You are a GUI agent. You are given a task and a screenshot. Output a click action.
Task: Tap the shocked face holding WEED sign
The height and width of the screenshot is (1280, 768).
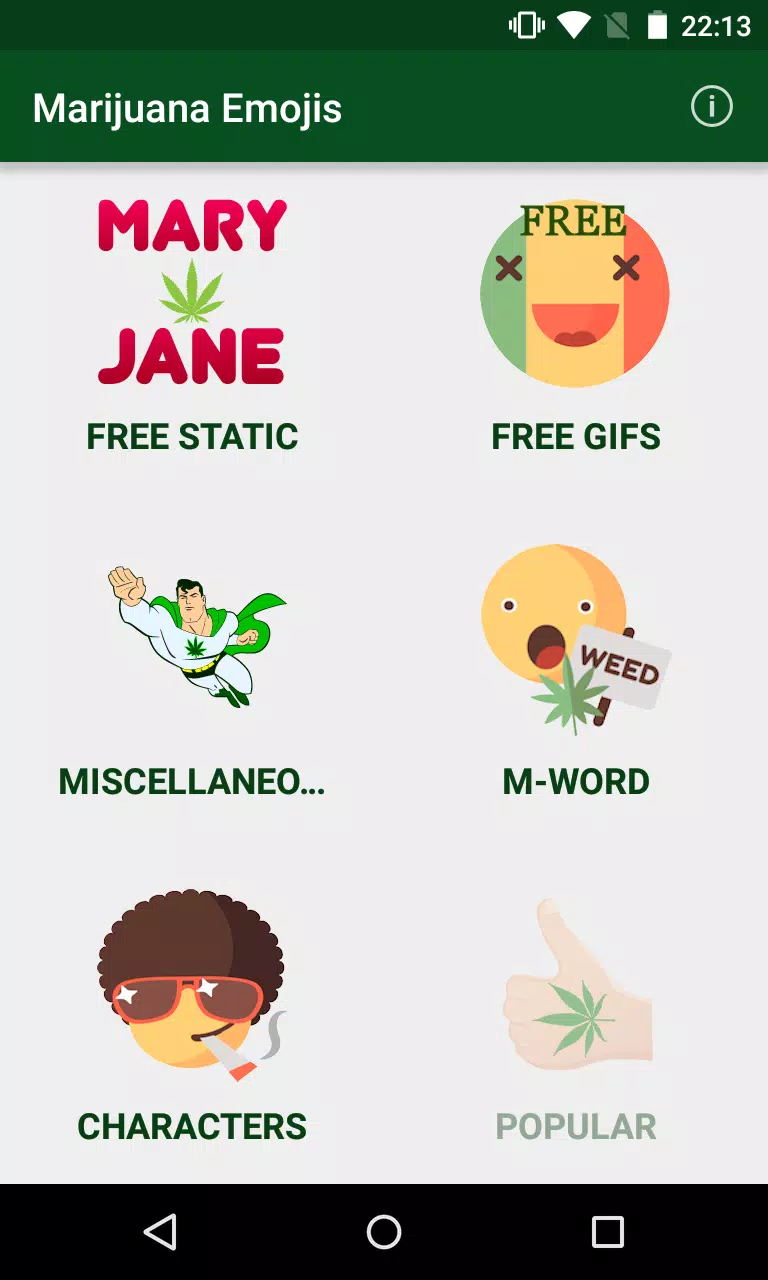click(575, 640)
